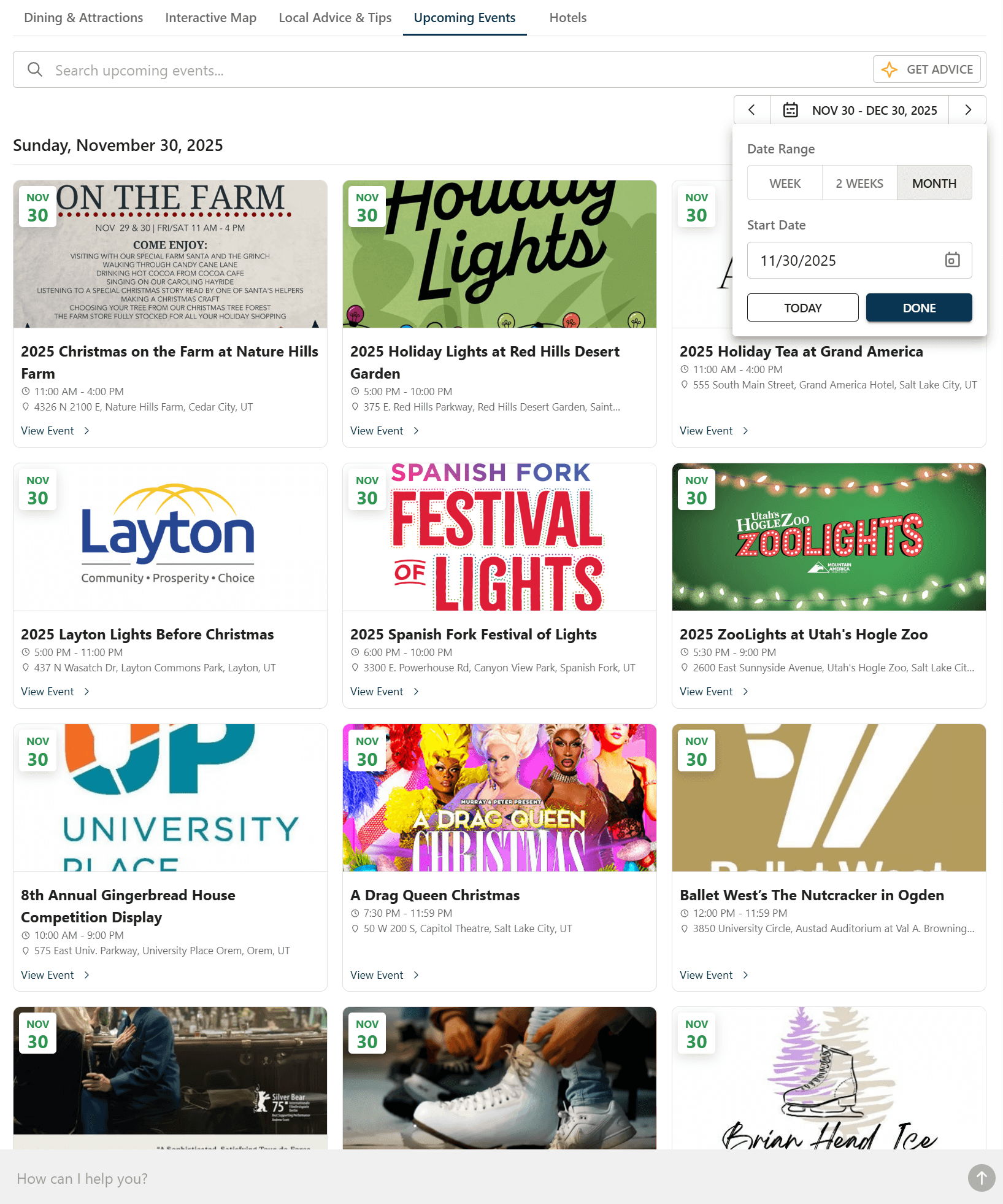Image resolution: width=1003 pixels, height=1204 pixels.
Task: View Event for ZooLights at Hogle Zoo
Action: 713,692
